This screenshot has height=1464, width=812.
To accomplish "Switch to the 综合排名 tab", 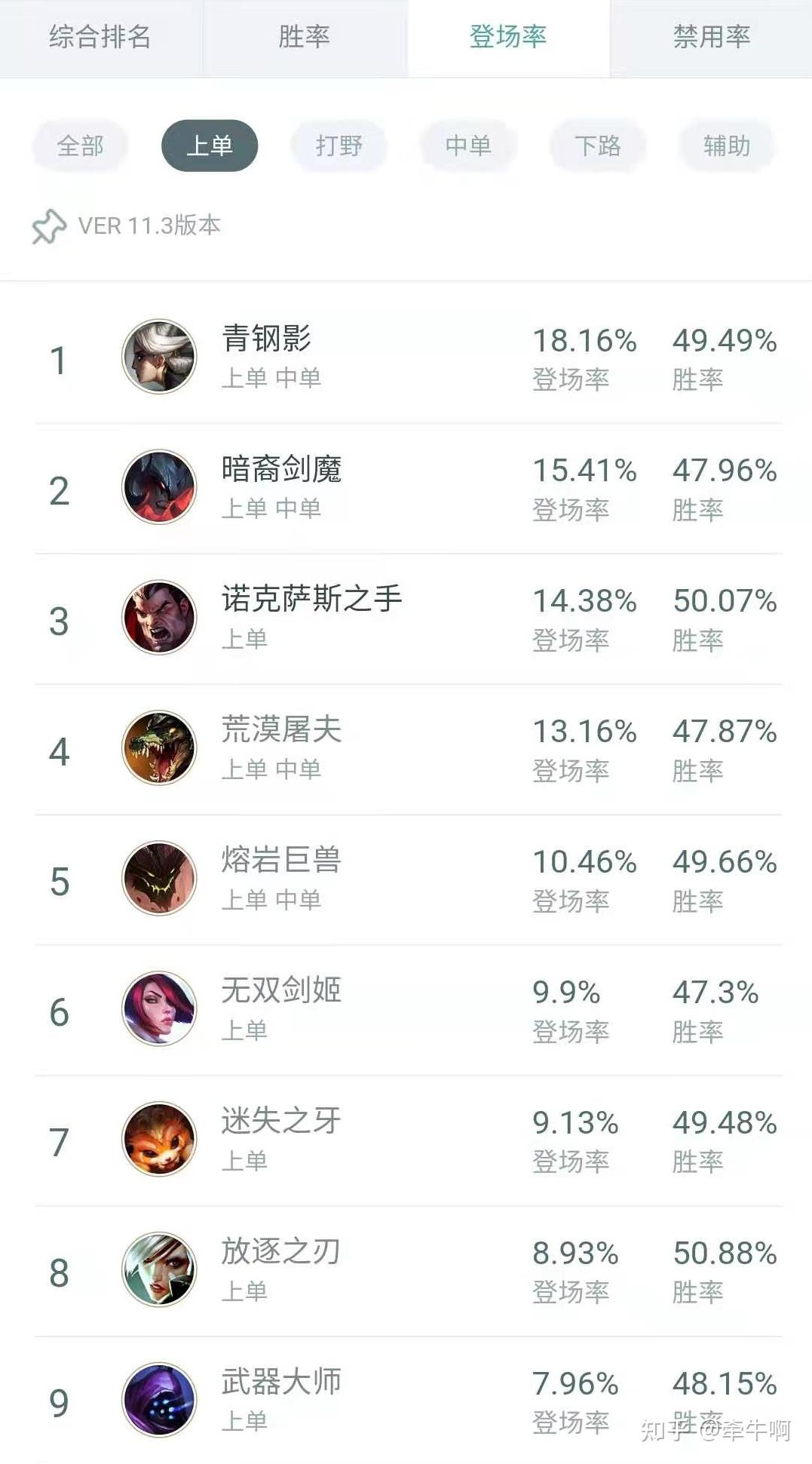I will pyautogui.click(x=100, y=37).
